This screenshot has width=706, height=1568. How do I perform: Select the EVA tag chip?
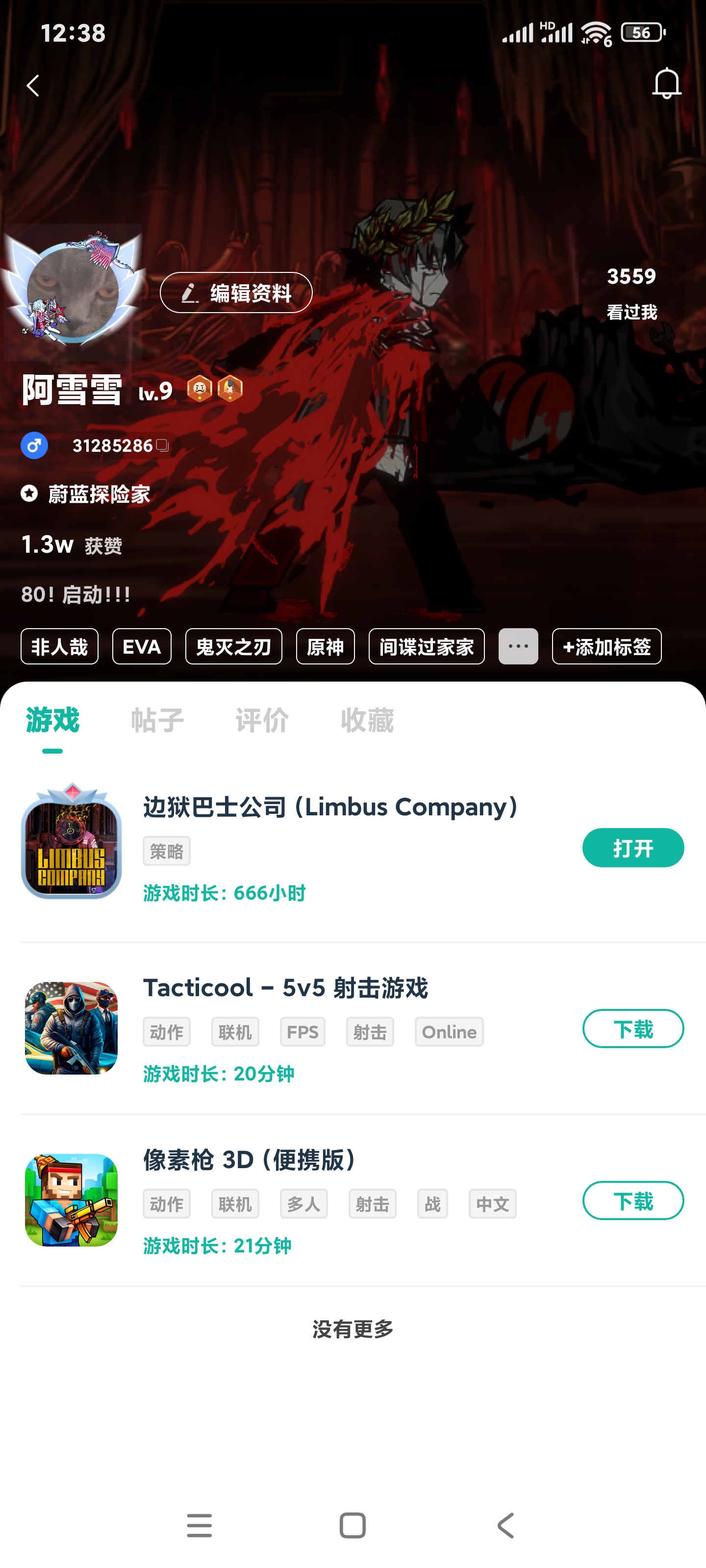[x=141, y=646]
